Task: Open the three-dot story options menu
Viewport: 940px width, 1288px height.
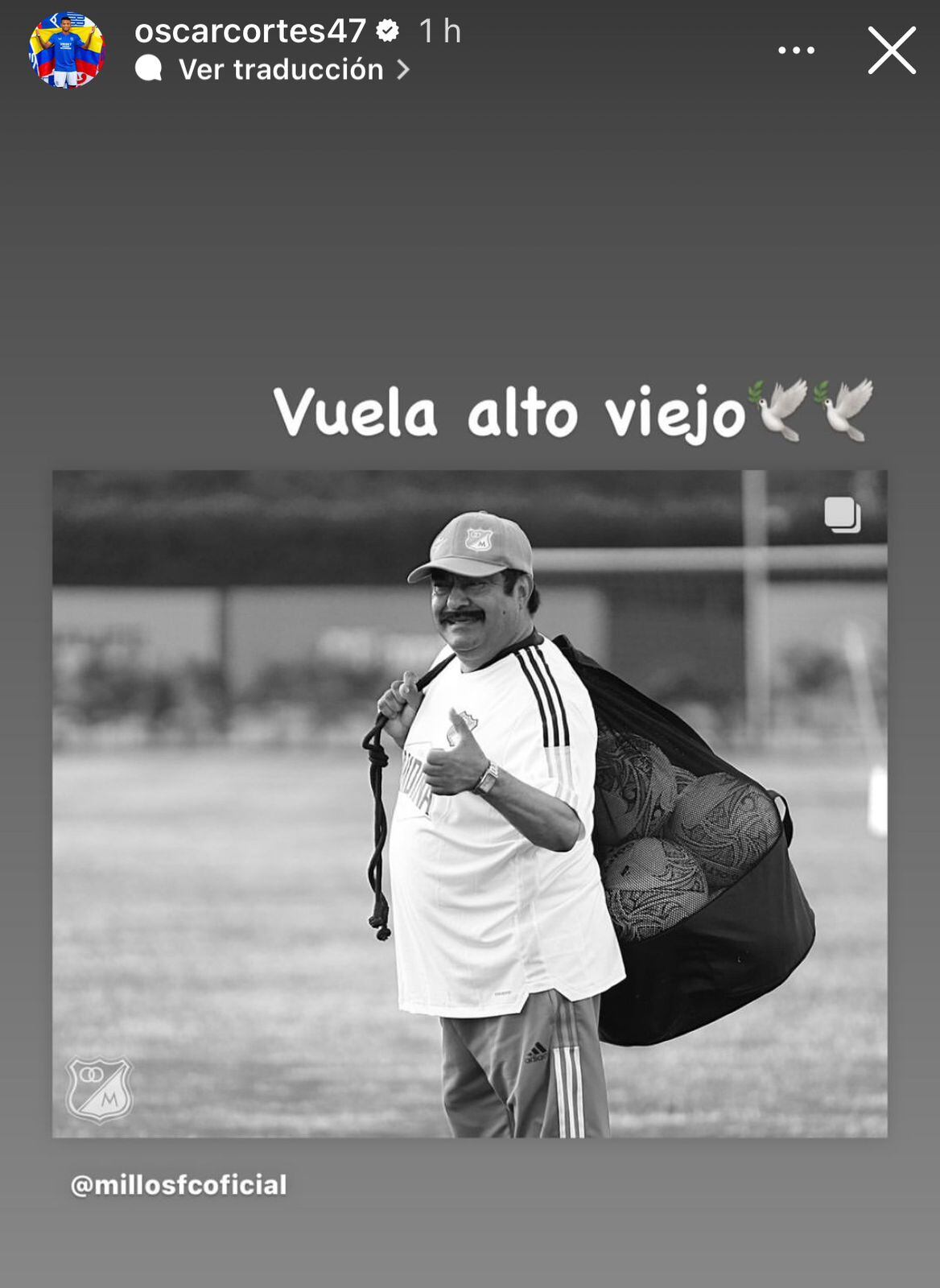Action: click(x=796, y=50)
